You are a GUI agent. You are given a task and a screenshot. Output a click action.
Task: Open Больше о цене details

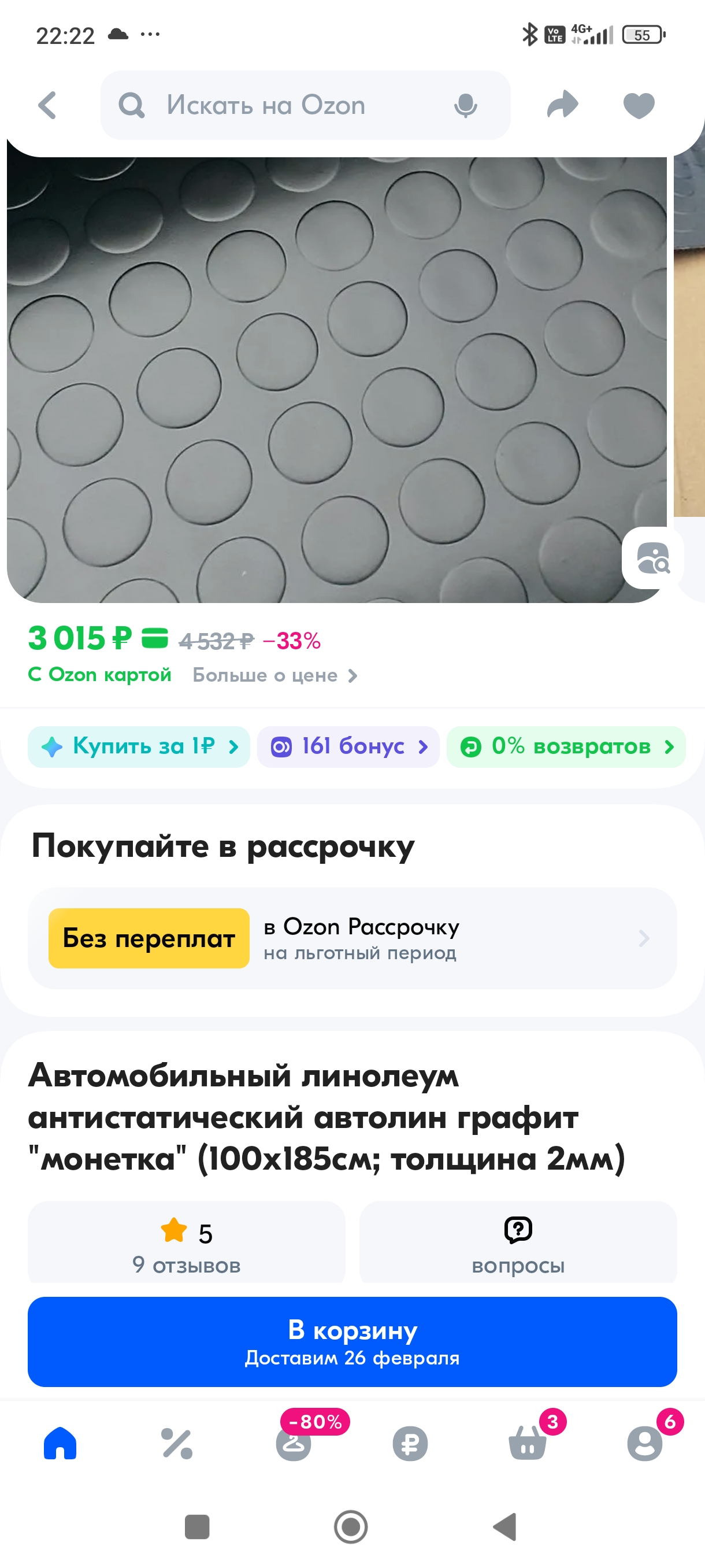274,675
